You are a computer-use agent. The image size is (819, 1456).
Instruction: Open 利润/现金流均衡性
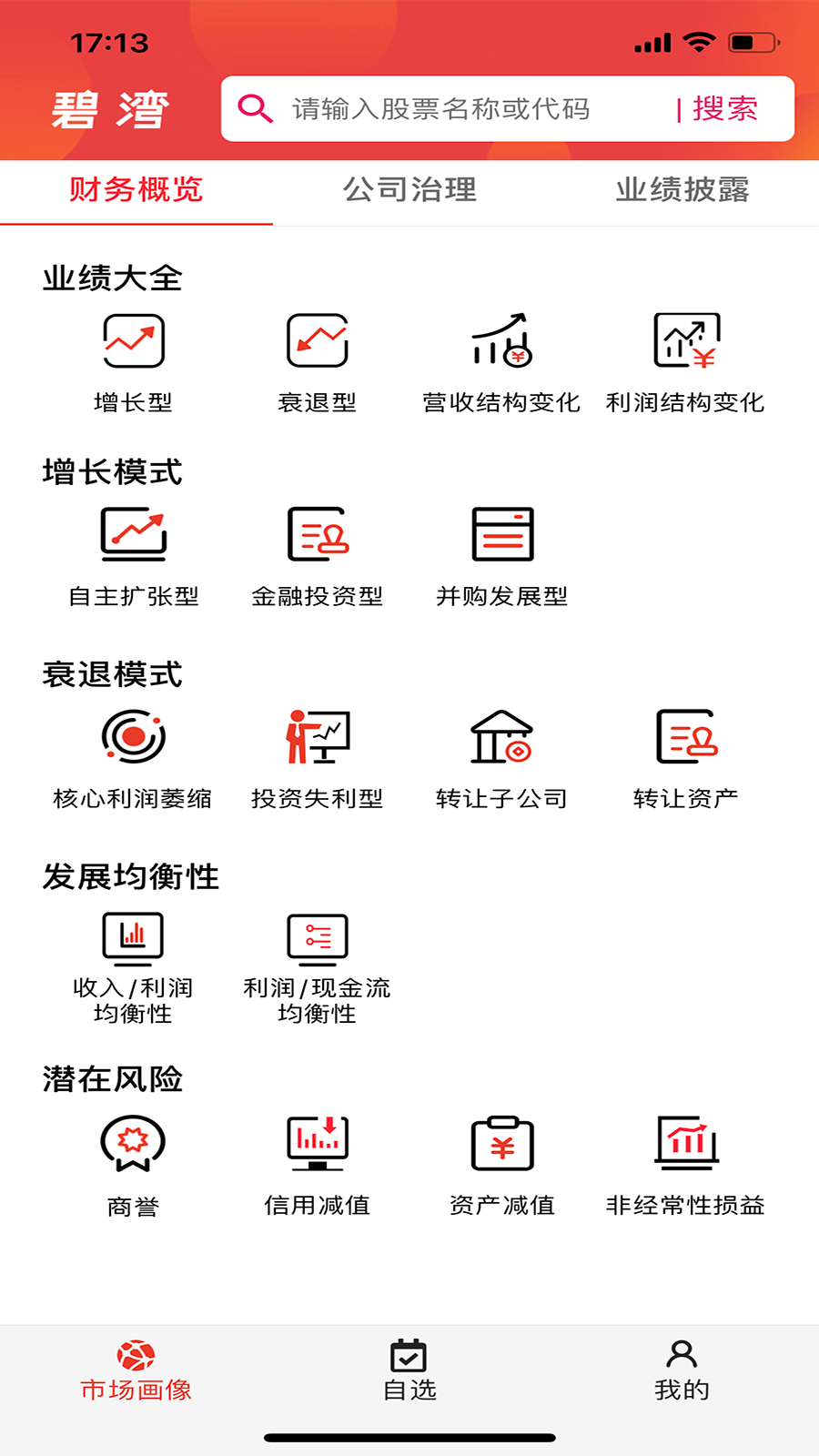pyautogui.click(x=318, y=969)
